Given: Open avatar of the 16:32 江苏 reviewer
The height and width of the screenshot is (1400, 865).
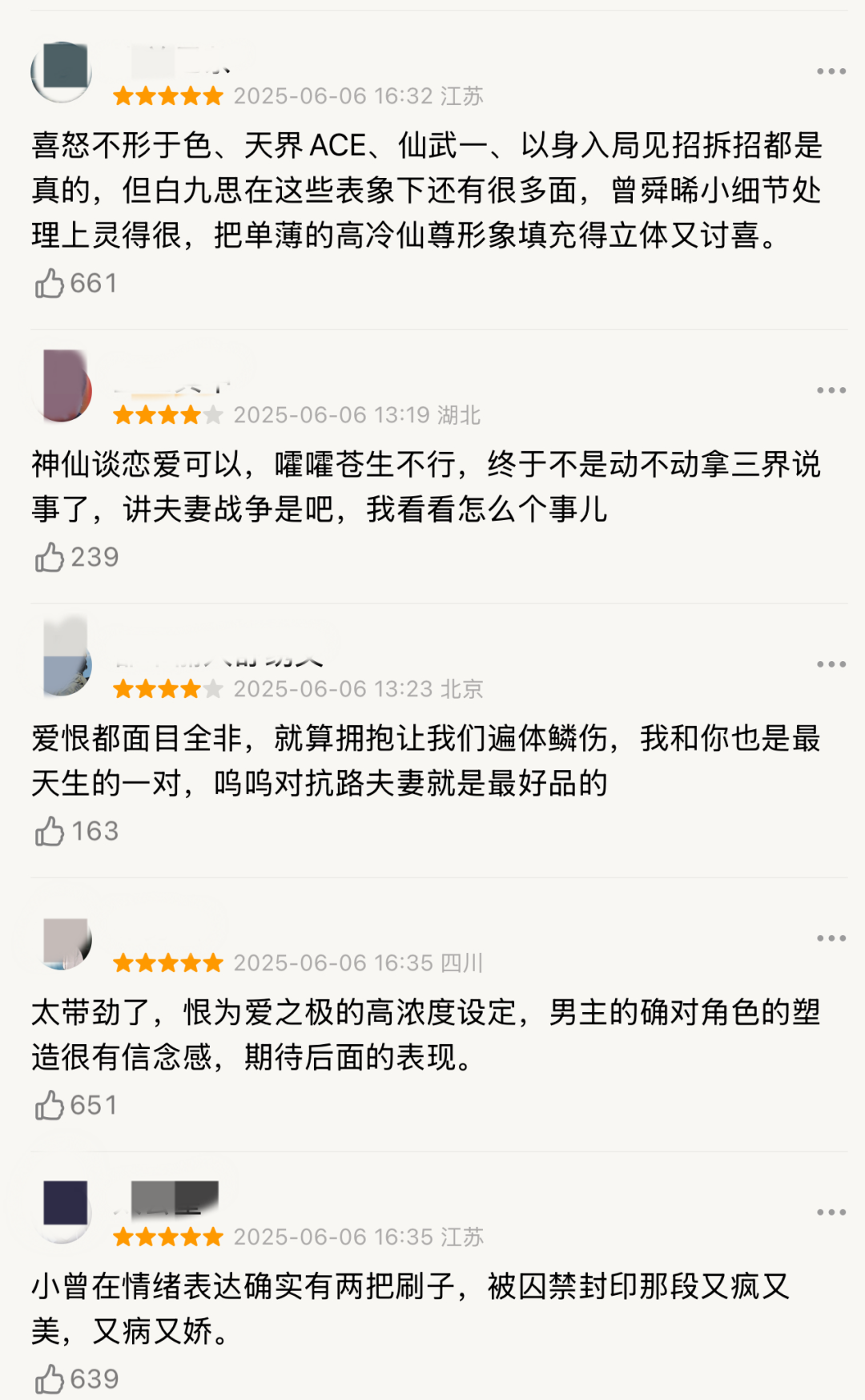Looking at the screenshot, I should tap(62, 72).
